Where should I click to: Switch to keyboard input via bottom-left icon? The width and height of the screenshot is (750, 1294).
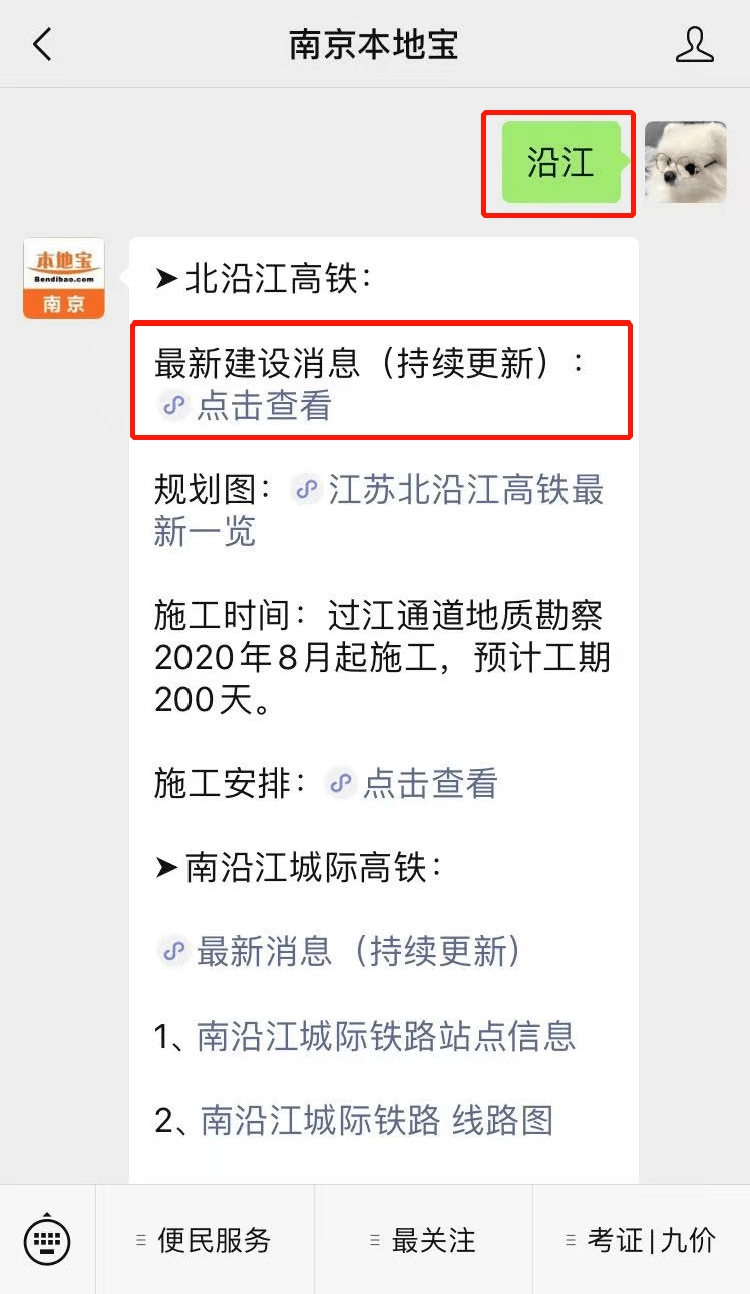pos(48,1238)
